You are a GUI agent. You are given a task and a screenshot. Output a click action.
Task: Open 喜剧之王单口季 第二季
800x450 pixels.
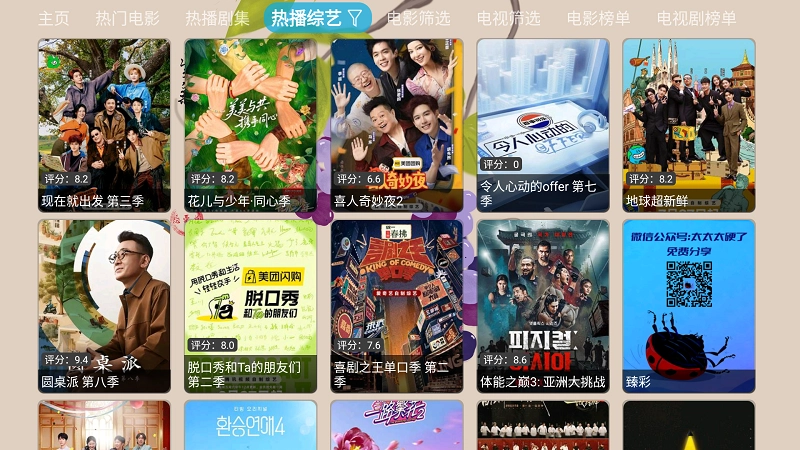pos(397,306)
